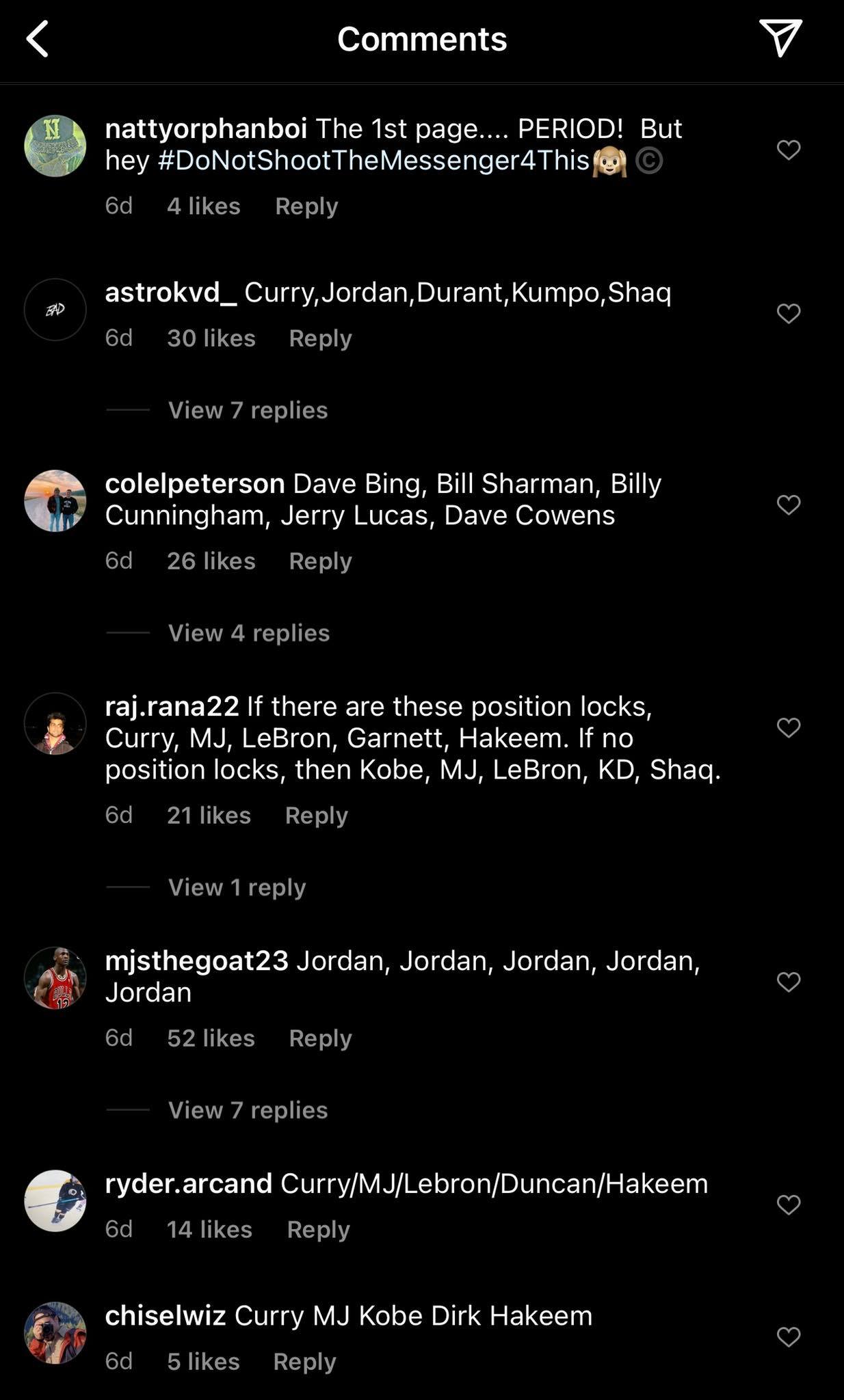Like colelpeterson's comment
This screenshot has width=844, height=1400.
coord(788,504)
